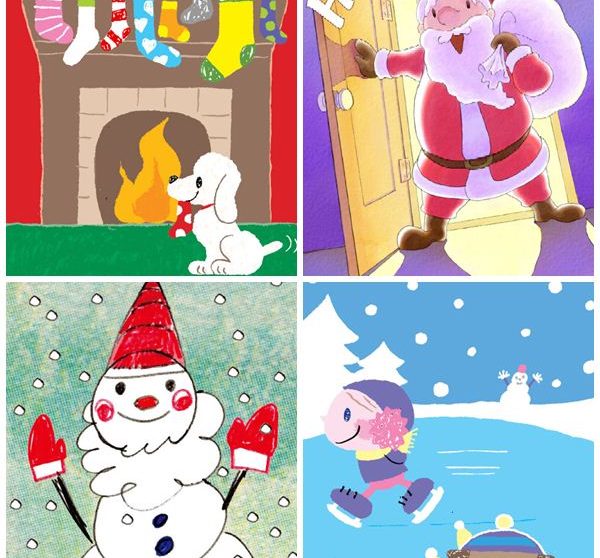Open the fireplace and white puppy illustration
Image resolution: width=600 pixels, height=558 pixels.
pyautogui.click(x=151, y=138)
